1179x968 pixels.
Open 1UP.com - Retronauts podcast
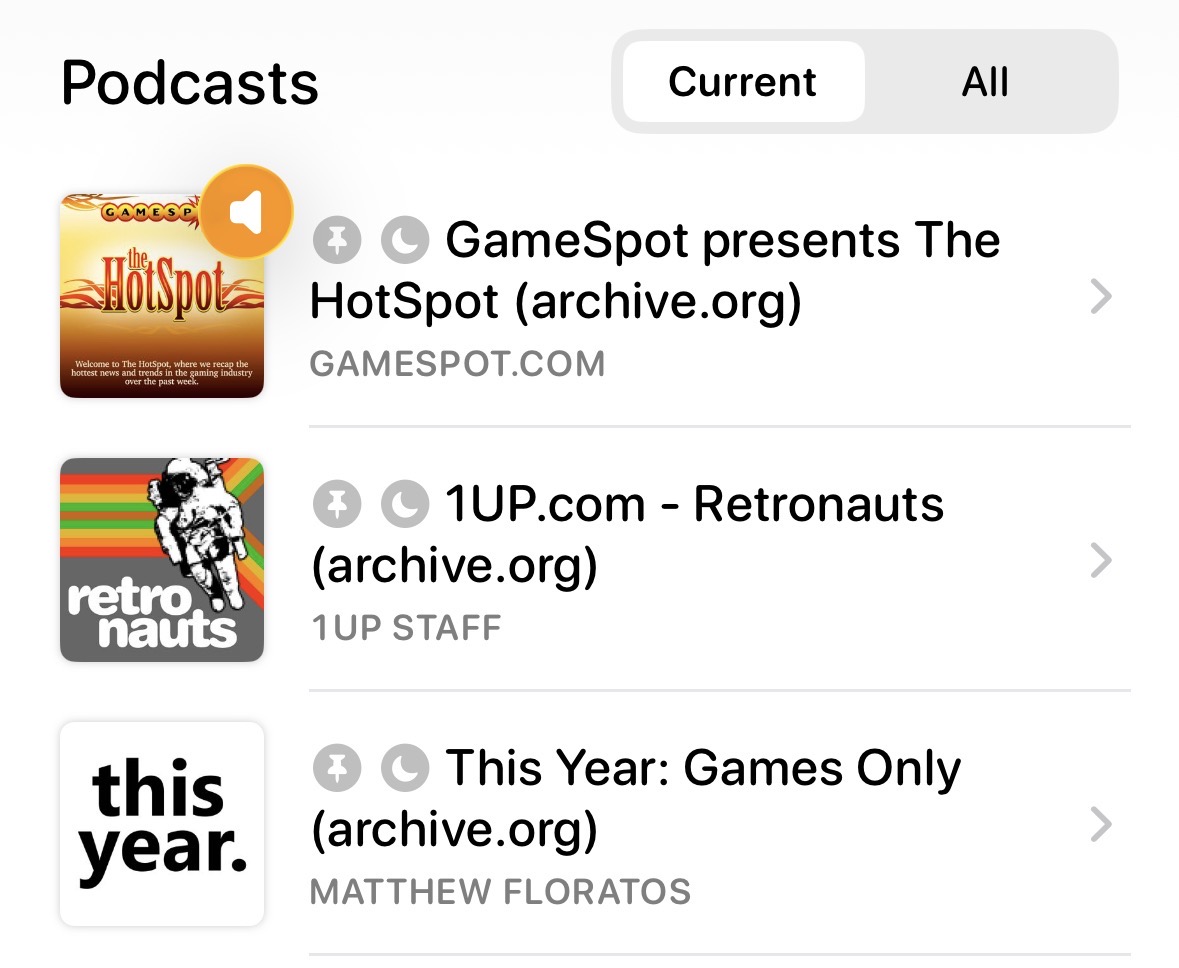click(x=700, y=560)
